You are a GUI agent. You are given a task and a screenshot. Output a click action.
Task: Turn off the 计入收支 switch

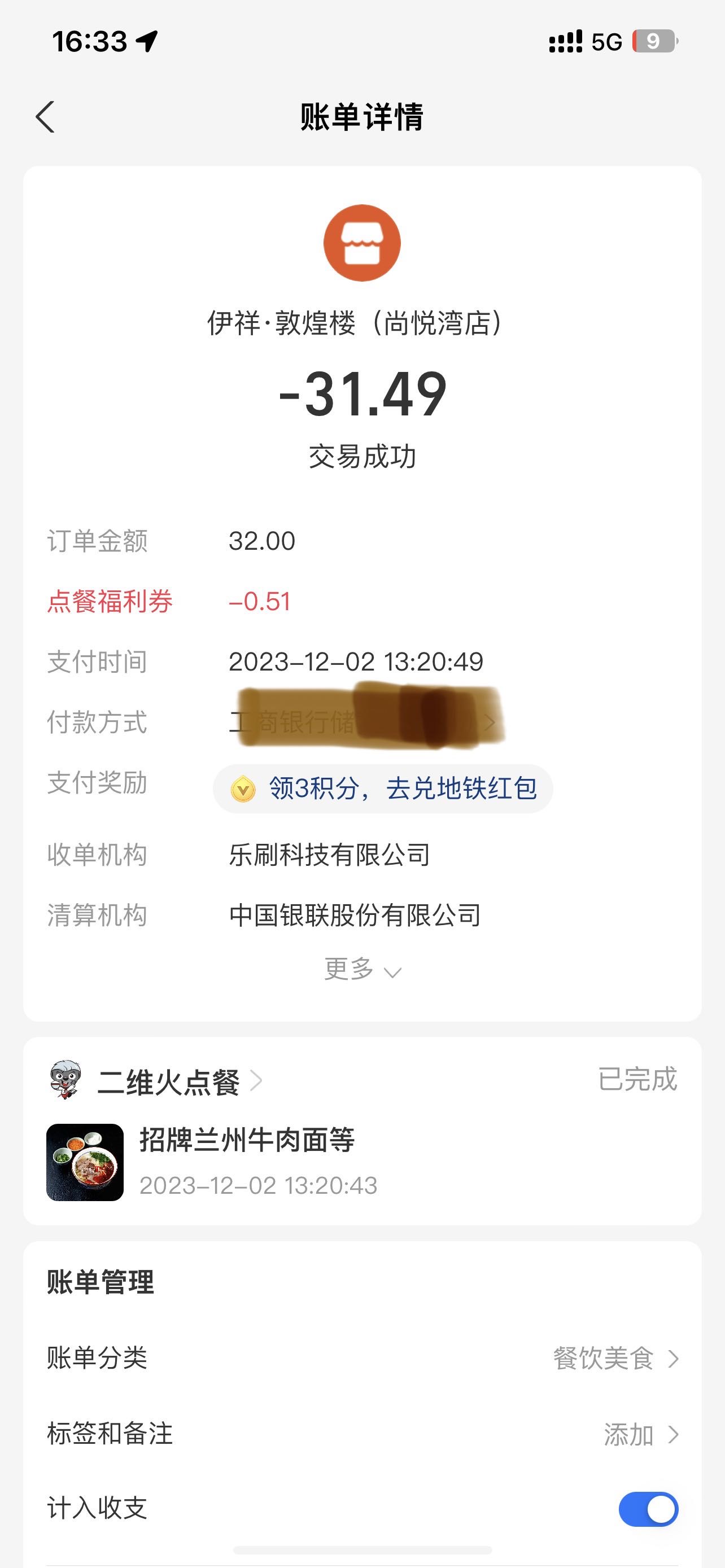648,1509
